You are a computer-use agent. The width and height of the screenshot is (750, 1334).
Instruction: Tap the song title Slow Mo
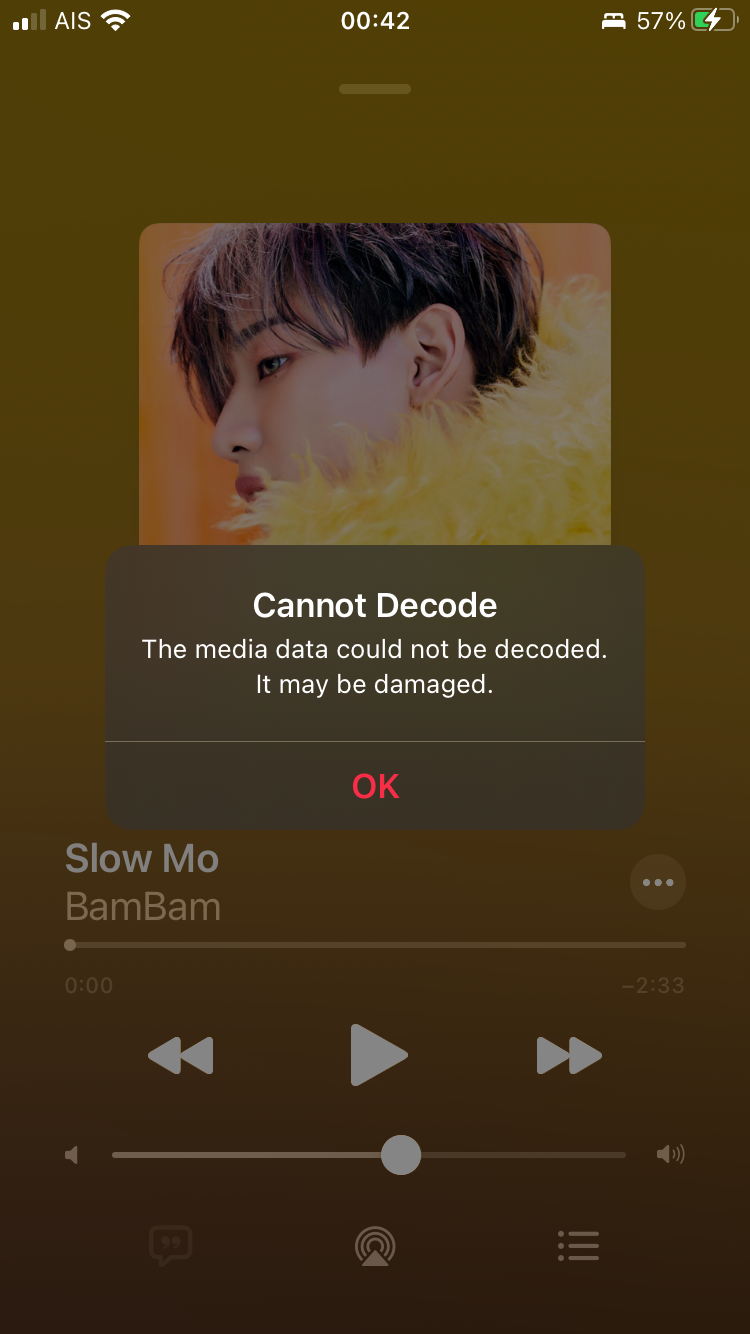(x=142, y=858)
